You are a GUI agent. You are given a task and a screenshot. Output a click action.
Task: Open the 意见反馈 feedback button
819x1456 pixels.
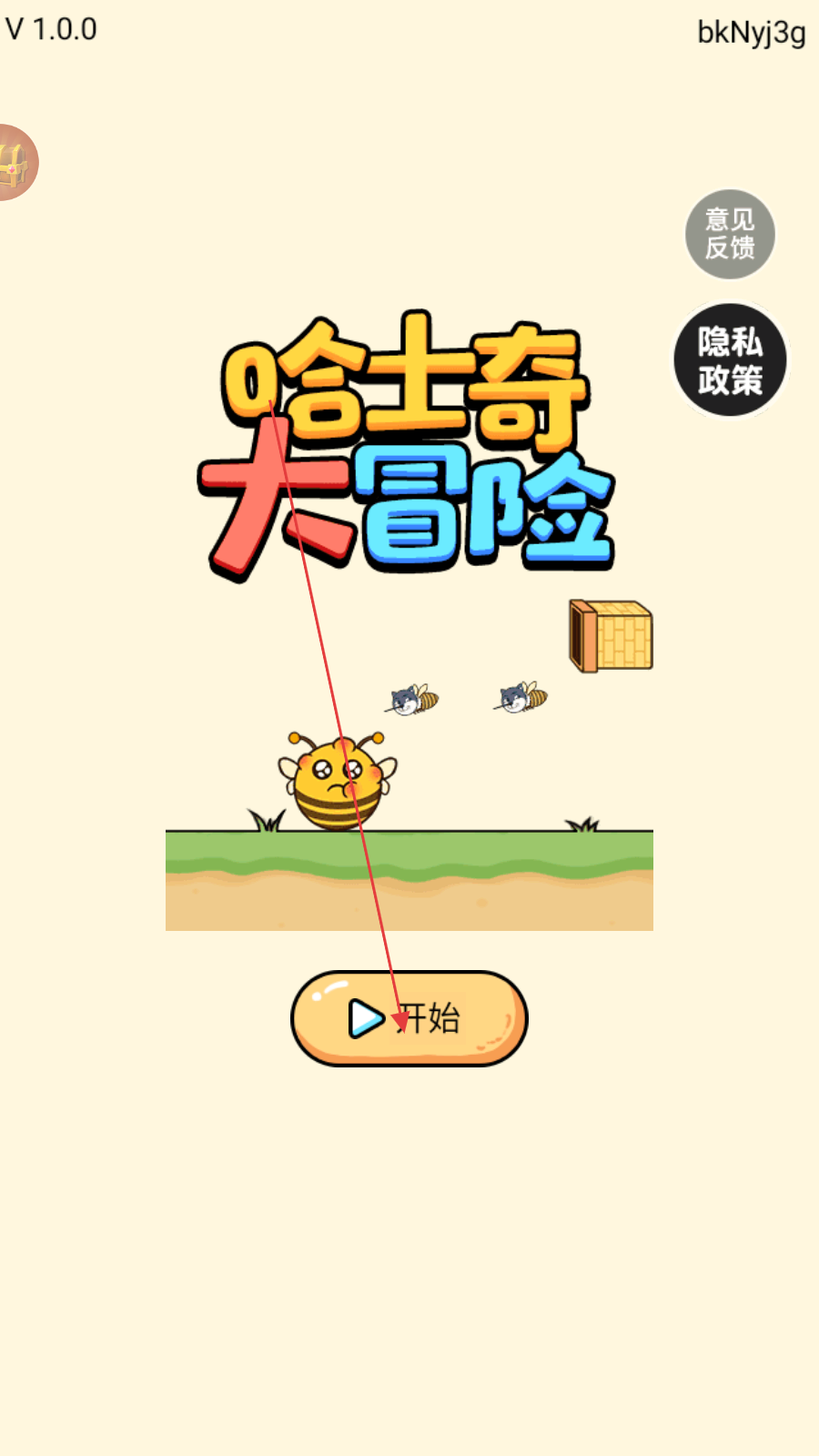[730, 234]
